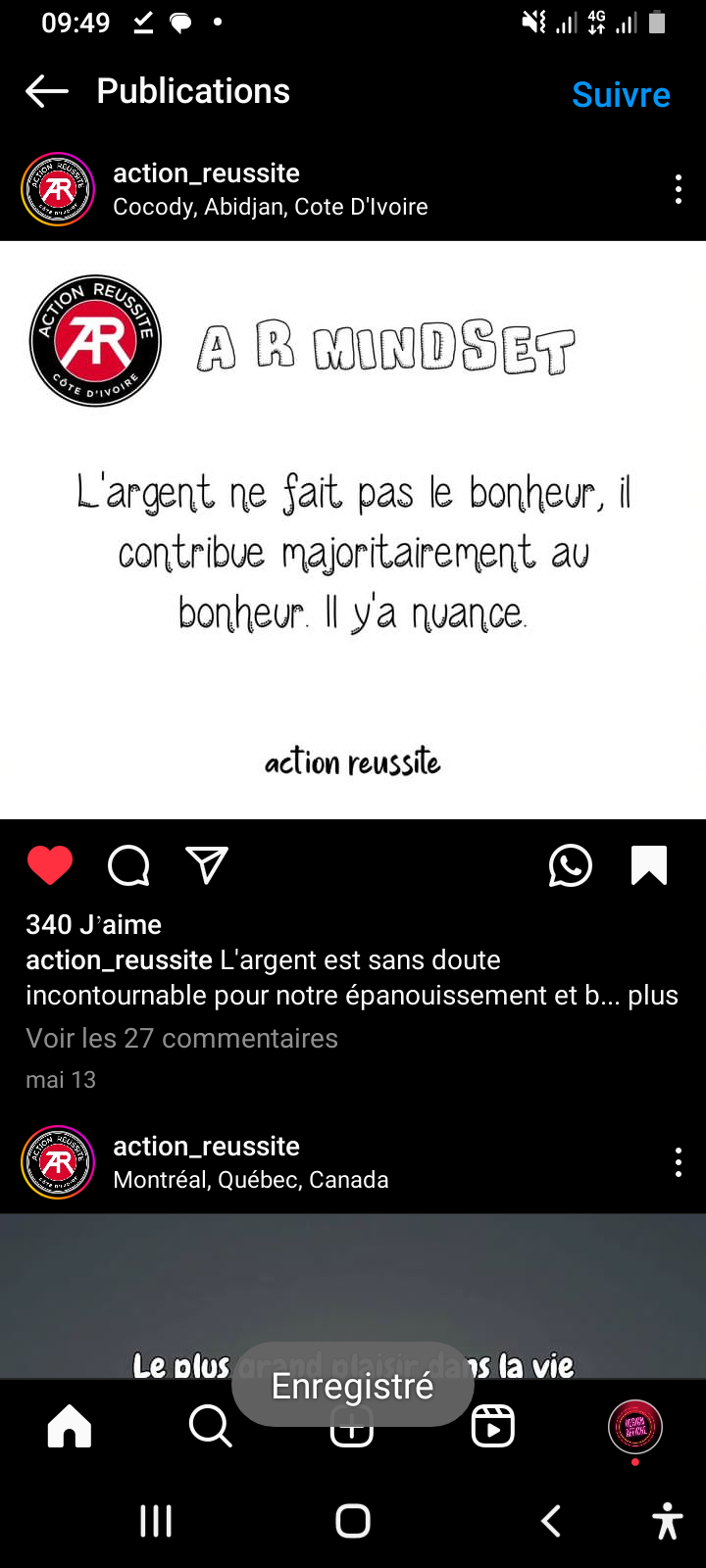Open options menu for the Montréal post

coord(678,1162)
